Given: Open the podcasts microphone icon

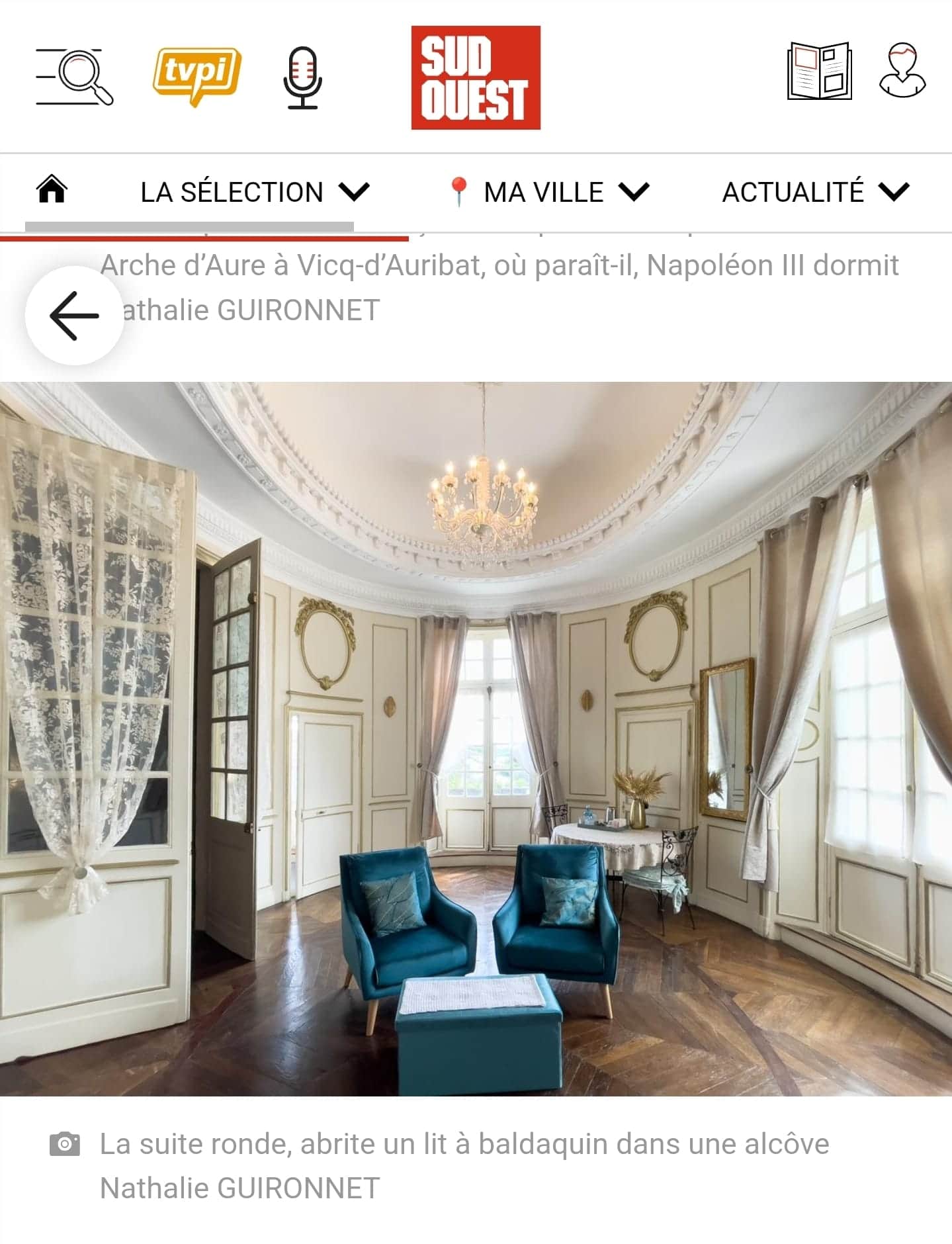Looking at the screenshot, I should (302, 77).
